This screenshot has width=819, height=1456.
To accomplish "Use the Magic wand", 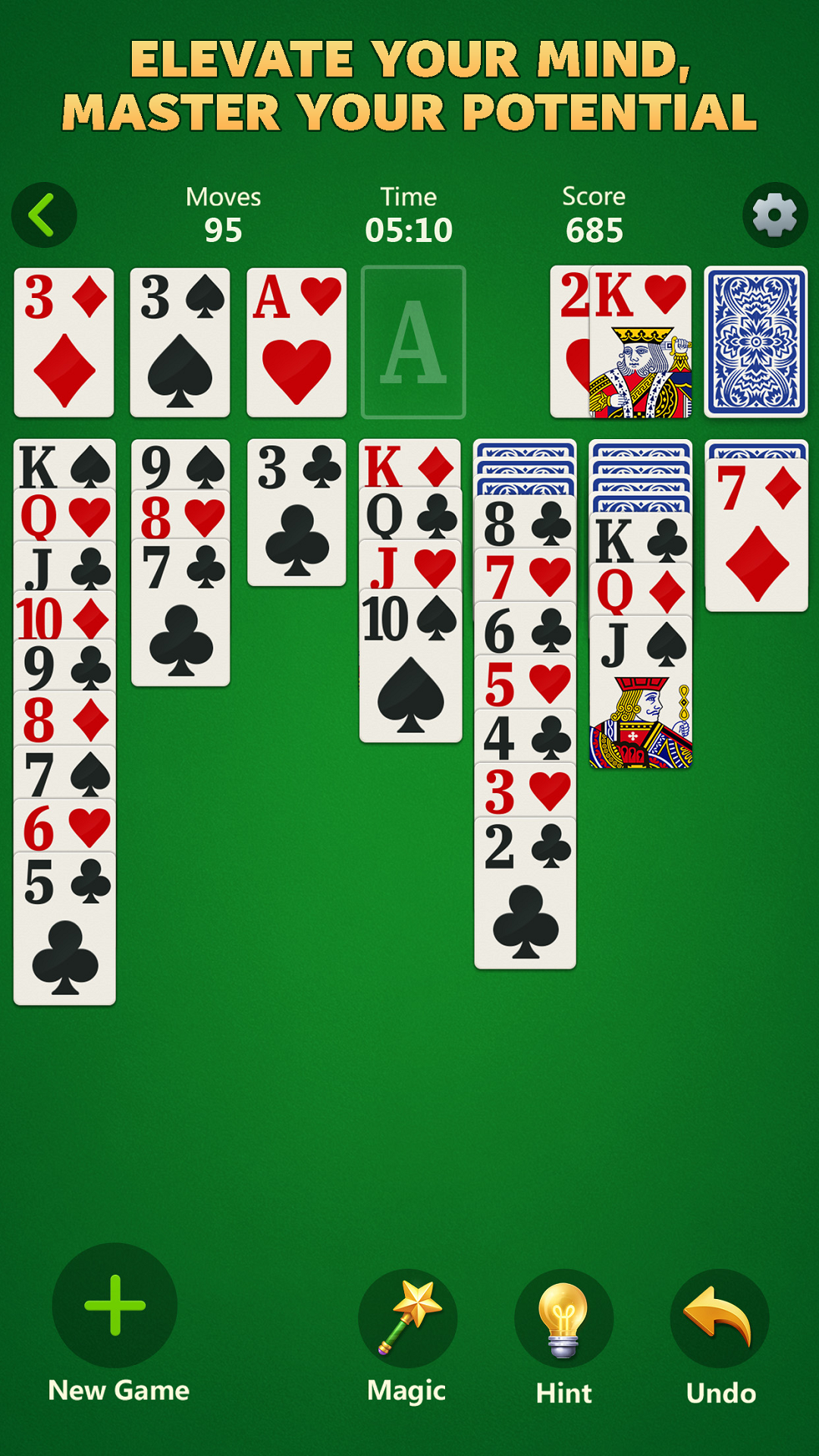I will (407, 1318).
